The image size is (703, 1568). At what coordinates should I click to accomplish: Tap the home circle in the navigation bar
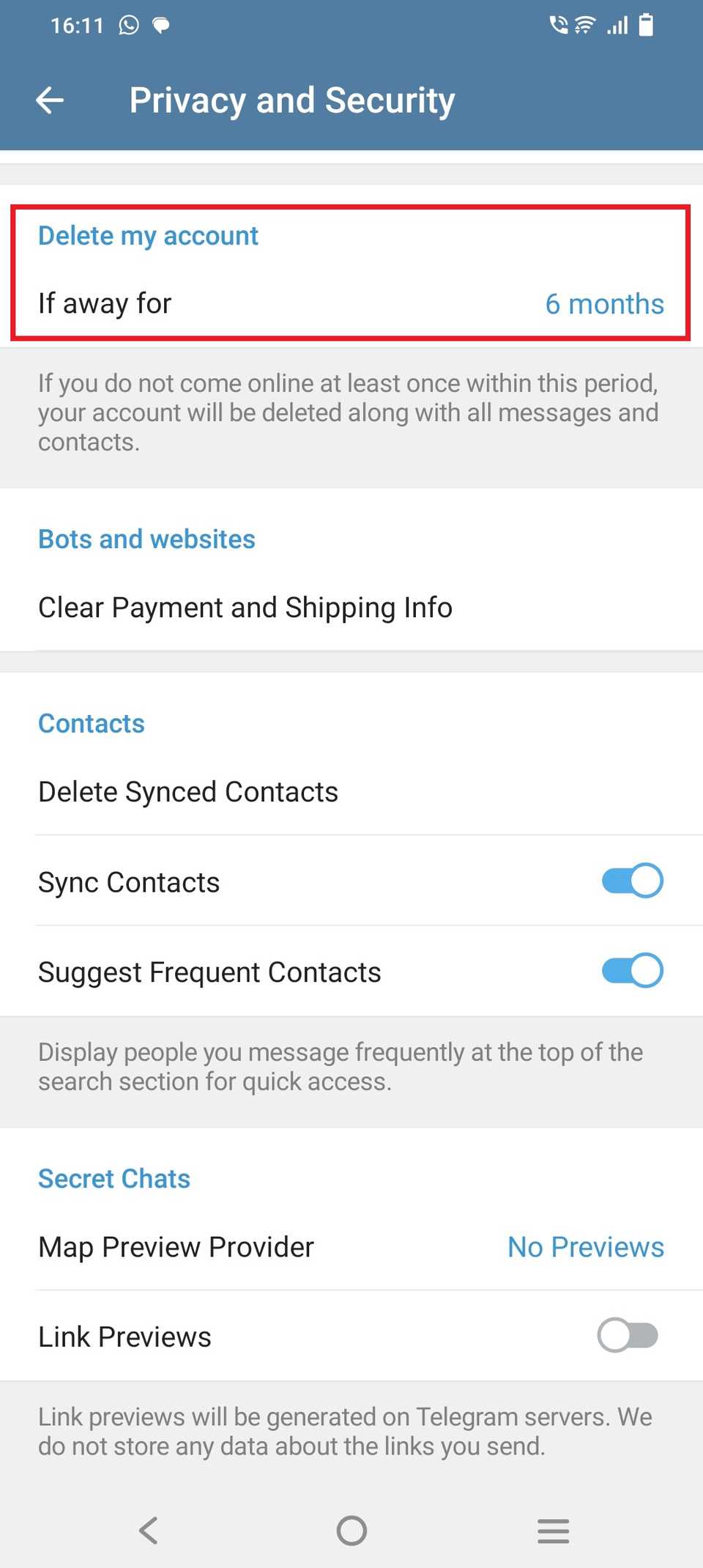point(351,1531)
